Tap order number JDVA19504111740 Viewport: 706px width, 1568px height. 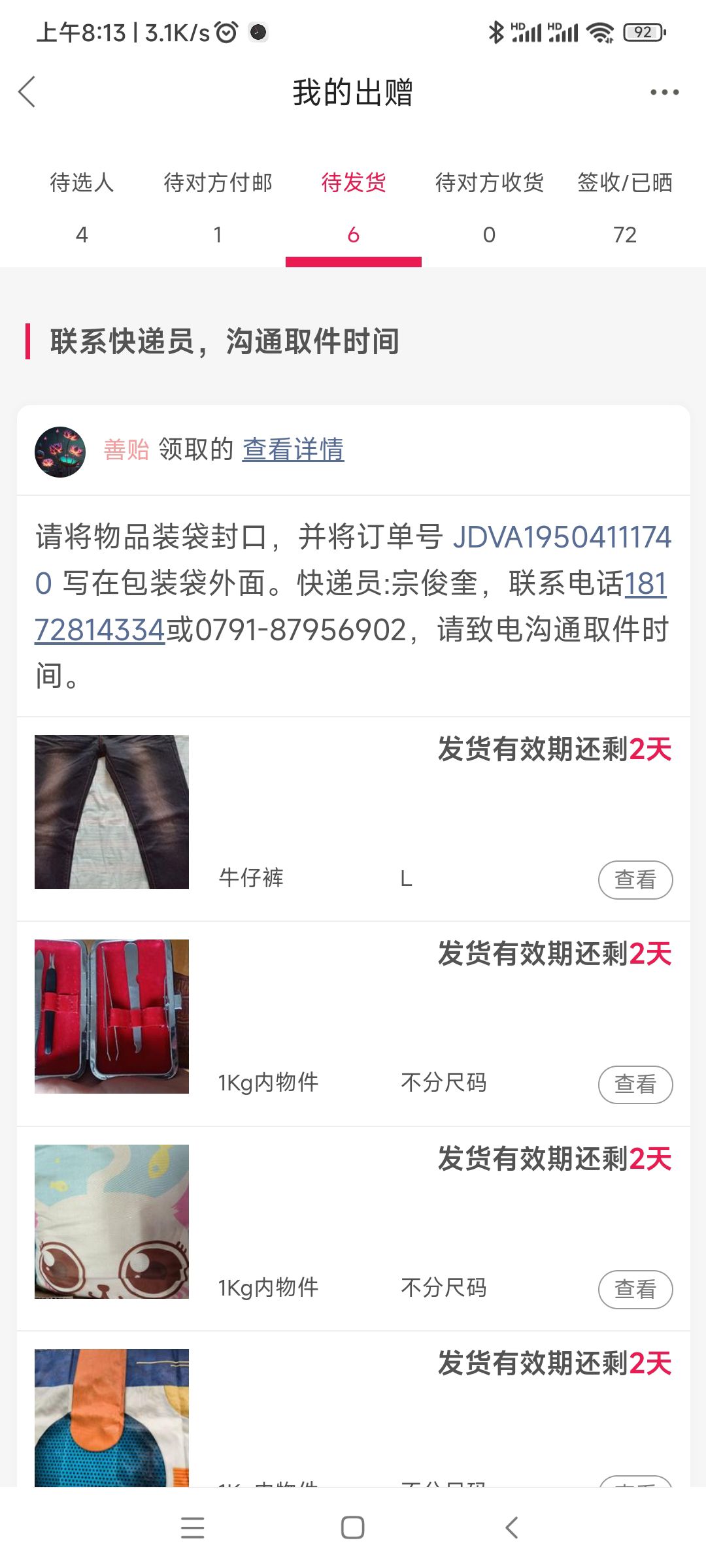click(x=353, y=559)
